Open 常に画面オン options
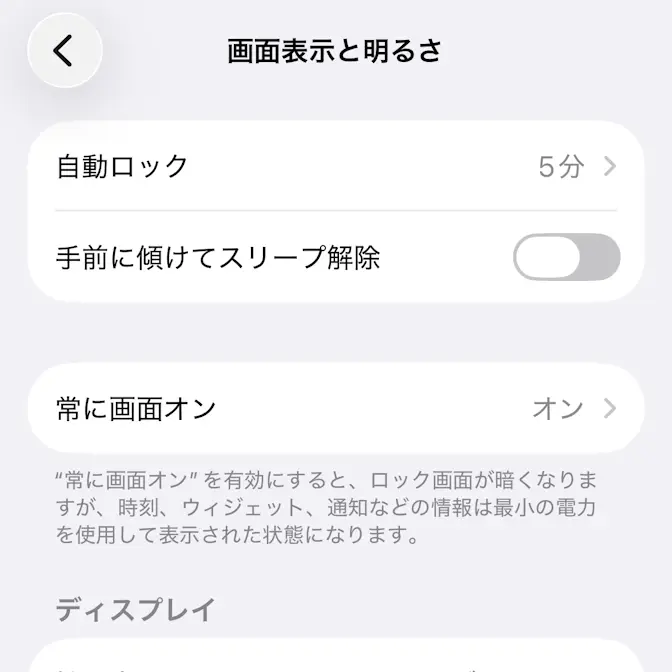 tap(336, 408)
